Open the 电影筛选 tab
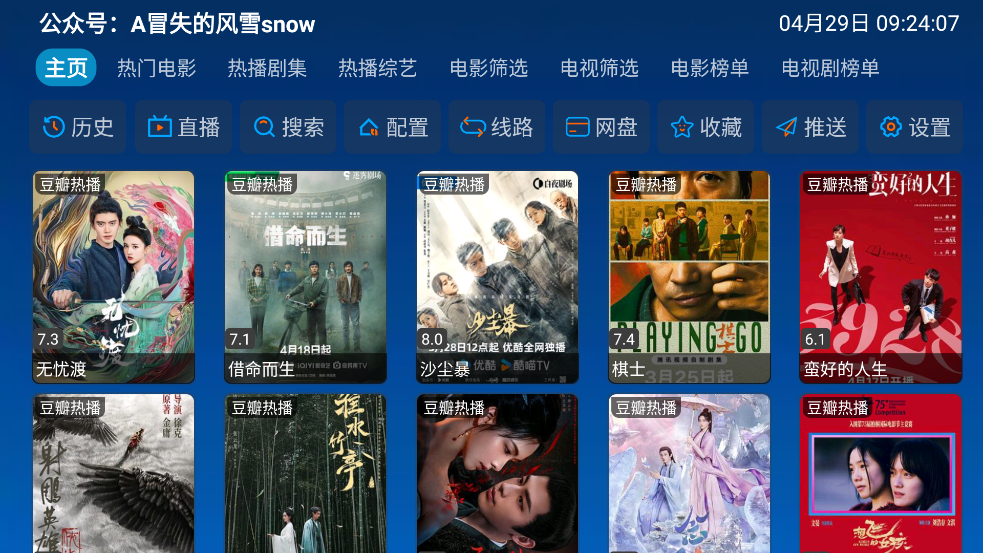This screenshot has height=553, width=983. pos(488,69)
